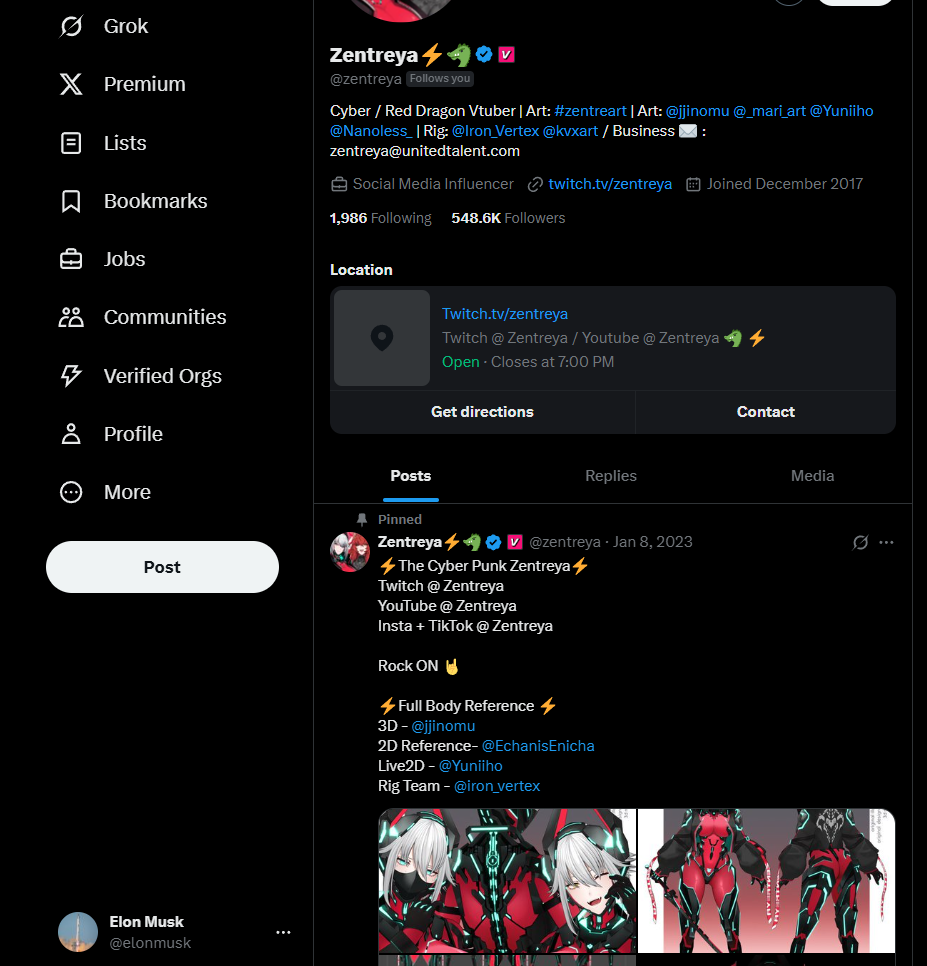The width and height of the screenshot is (927, 966).
Task: Open the #zentreart hashtag link
Action: [590, 110]
